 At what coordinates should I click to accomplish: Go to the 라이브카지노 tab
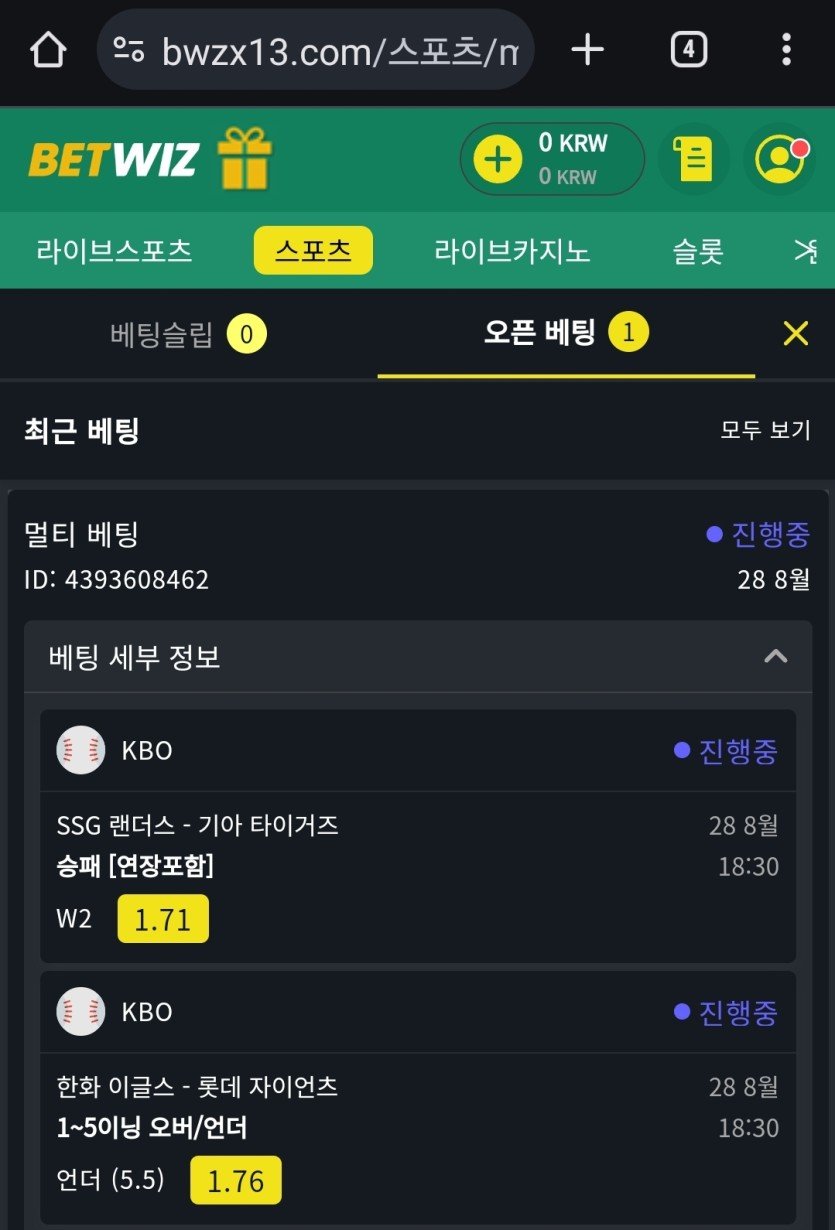click(512, 250)
